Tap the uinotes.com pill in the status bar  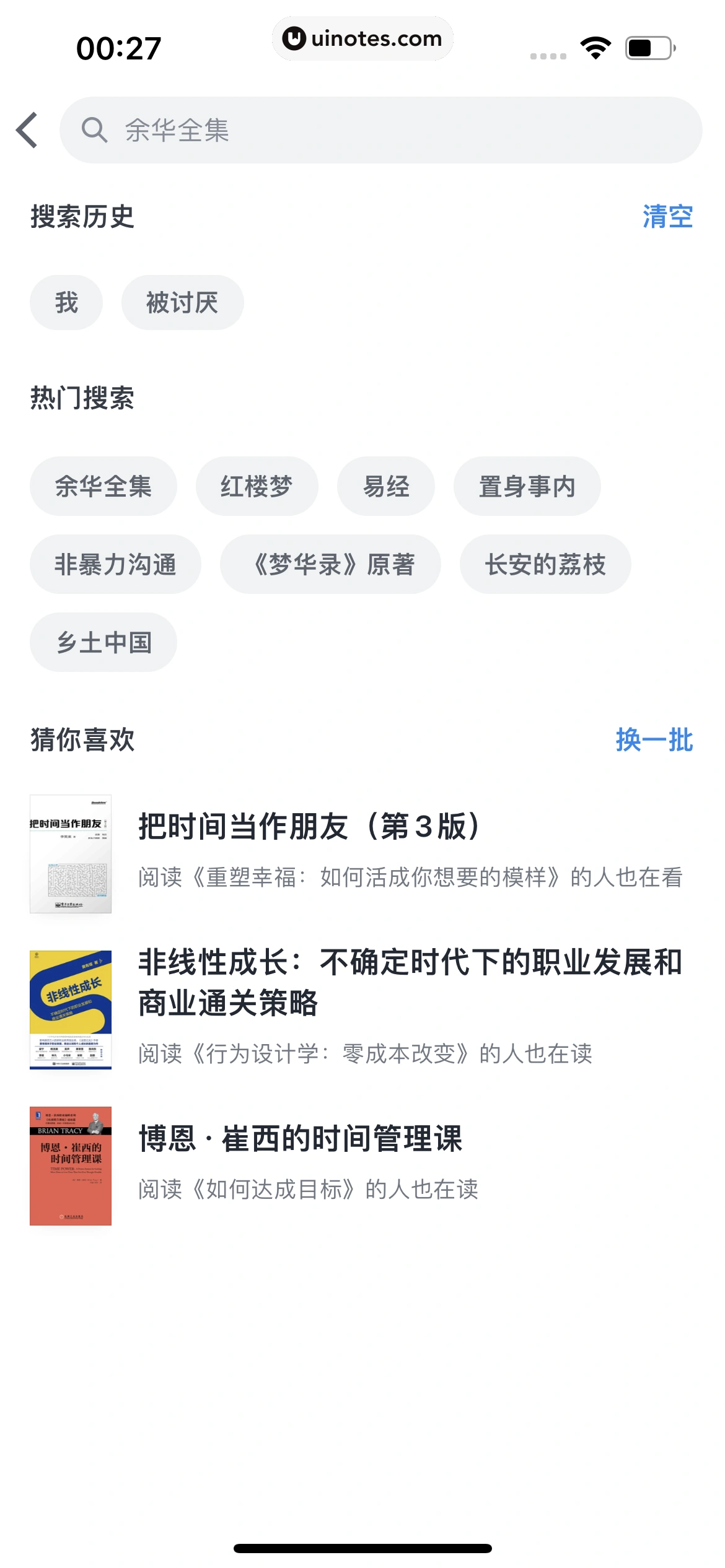362,38
